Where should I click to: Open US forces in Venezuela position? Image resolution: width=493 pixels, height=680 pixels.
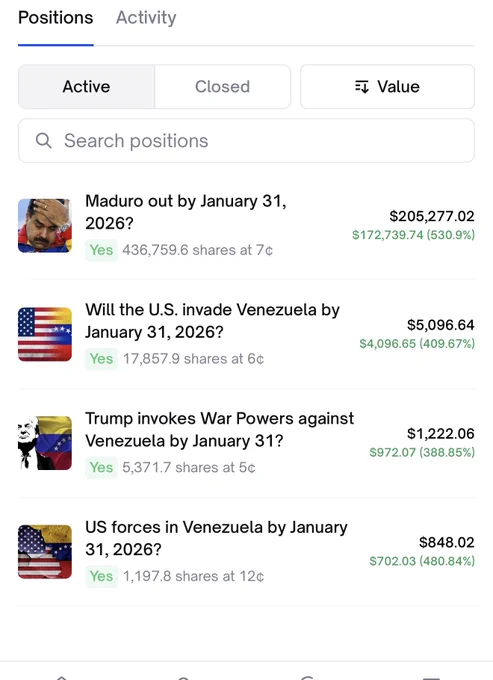[246, 552]
